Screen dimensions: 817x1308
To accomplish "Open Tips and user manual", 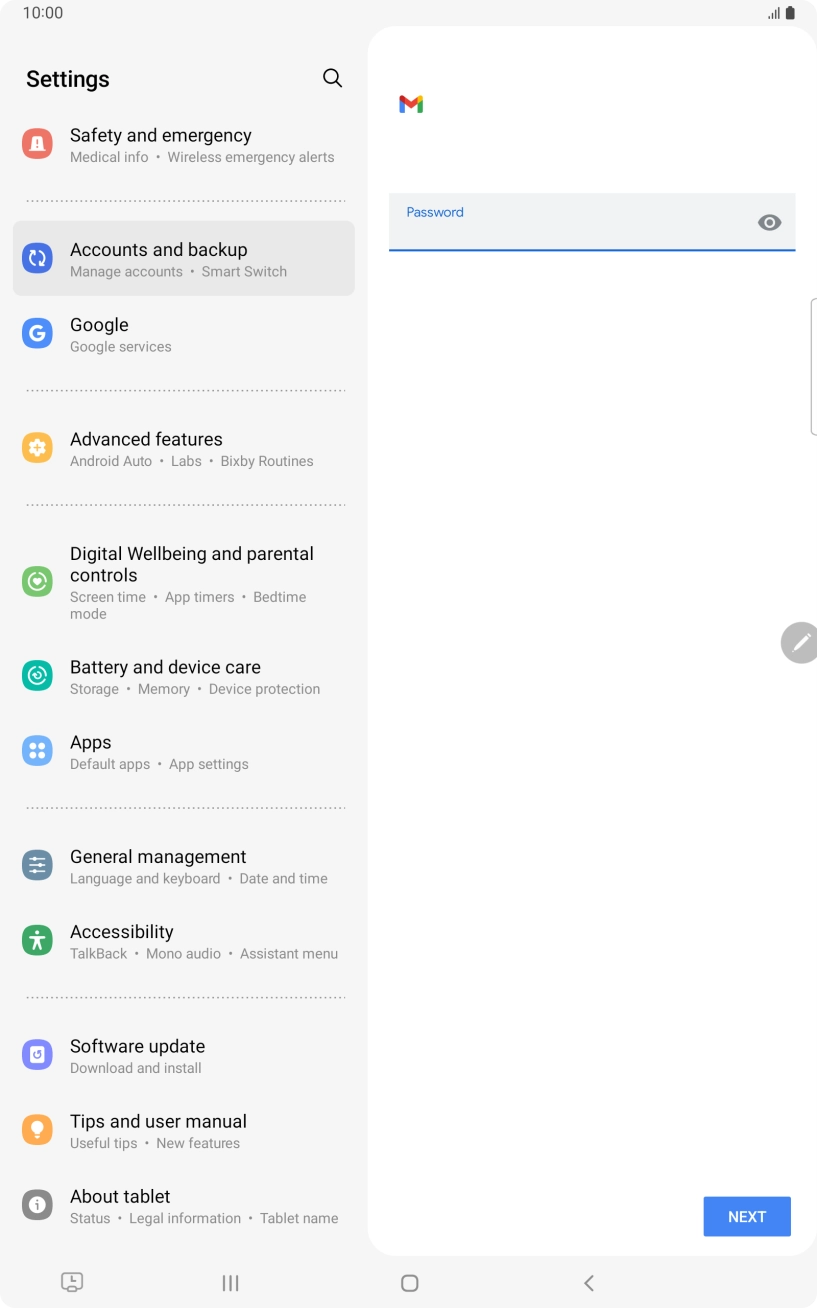I will tap(184, 1131).
